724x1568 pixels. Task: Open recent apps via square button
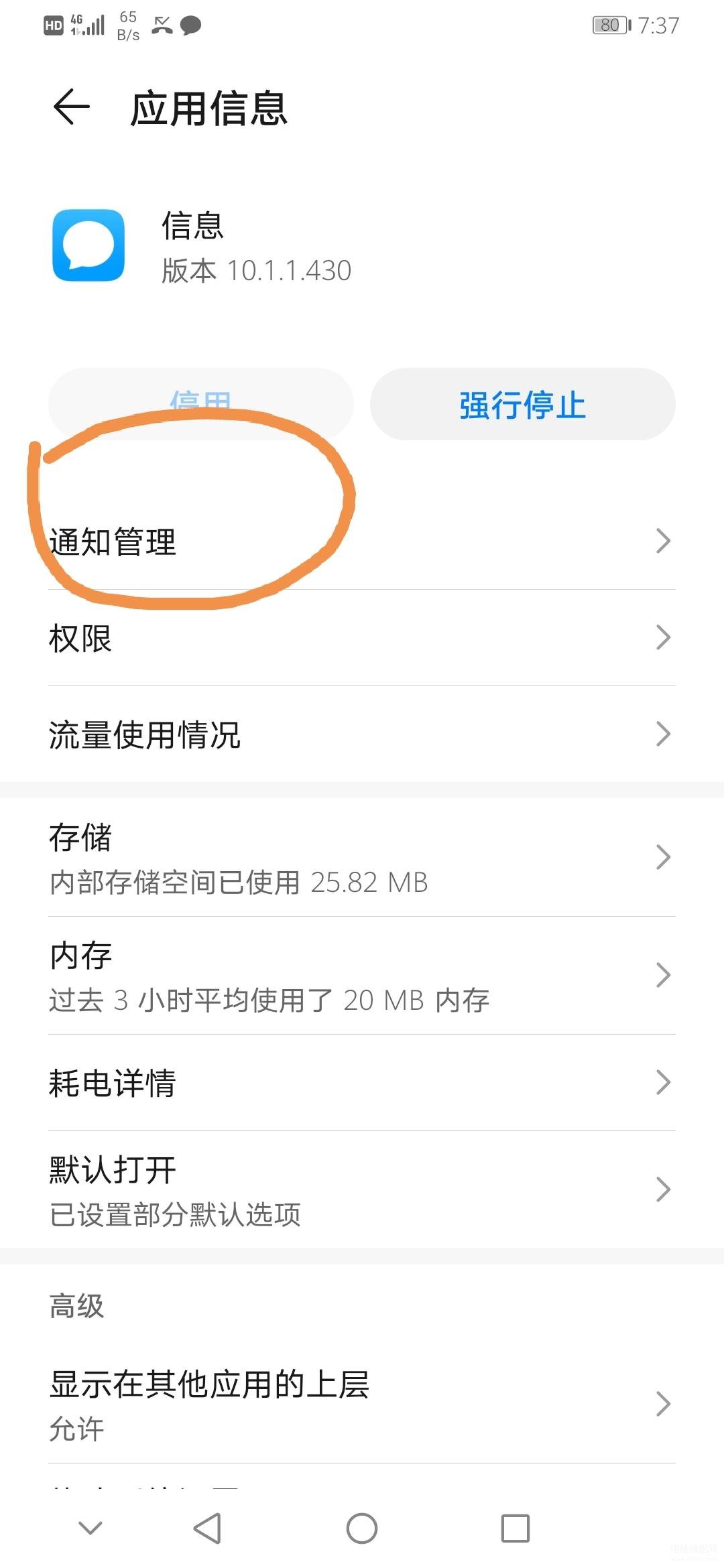pos(516,1528)
